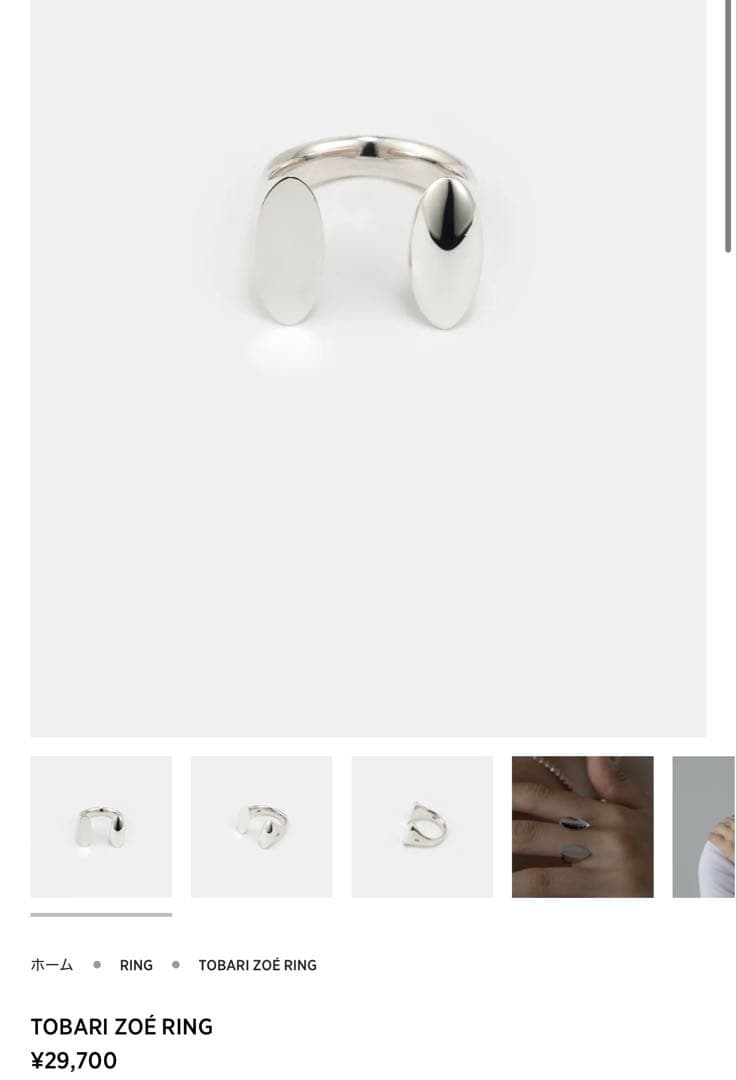Go to ホーム in the breadcrumb
This screenshot has width=737, height=1080.
[52, 965]
